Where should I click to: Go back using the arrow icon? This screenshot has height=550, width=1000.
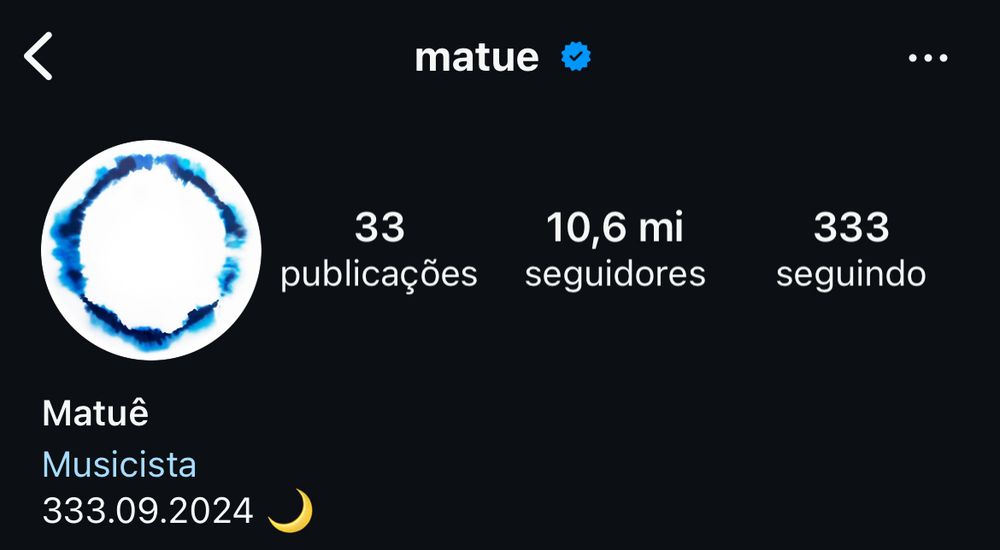pyautogui.click(x=38, y=56)
